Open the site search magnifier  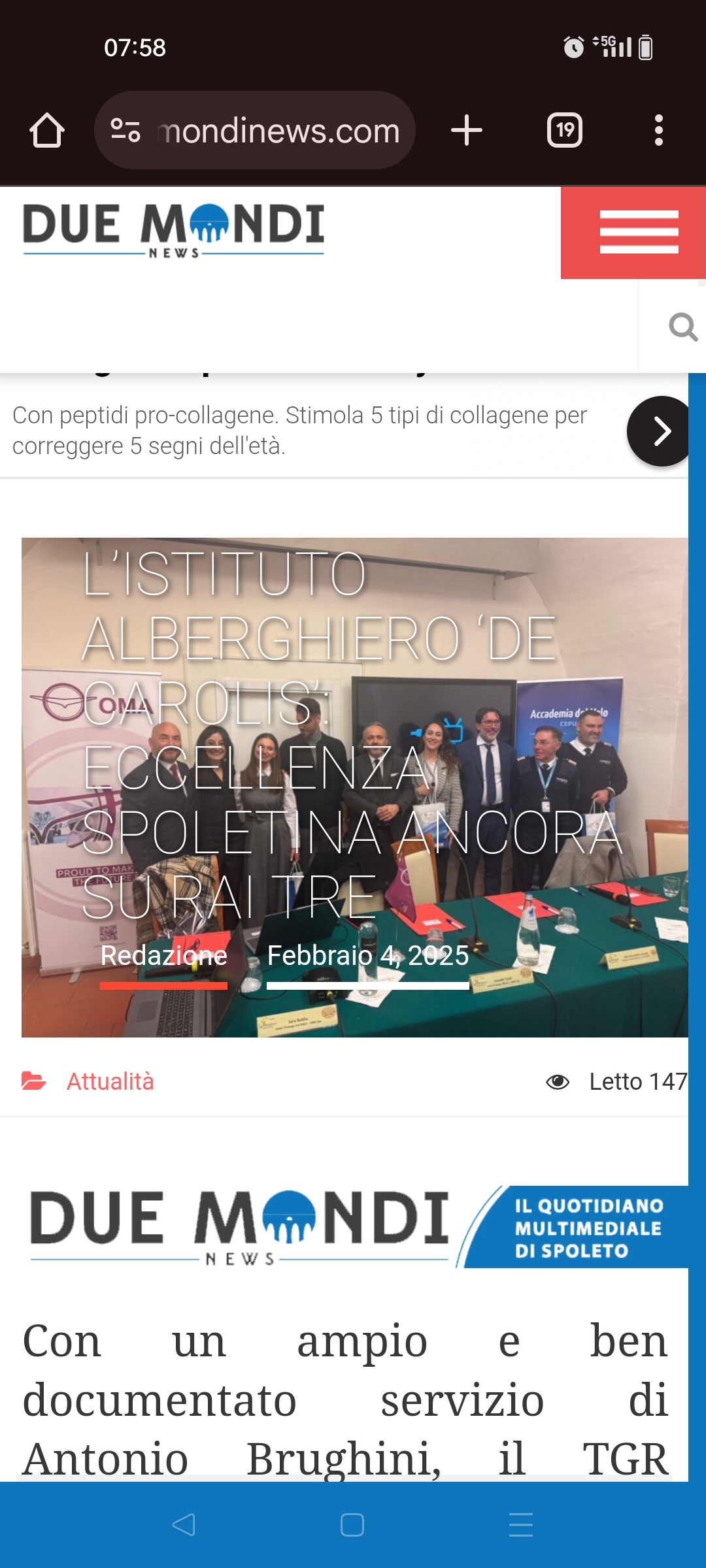point(682,326)
